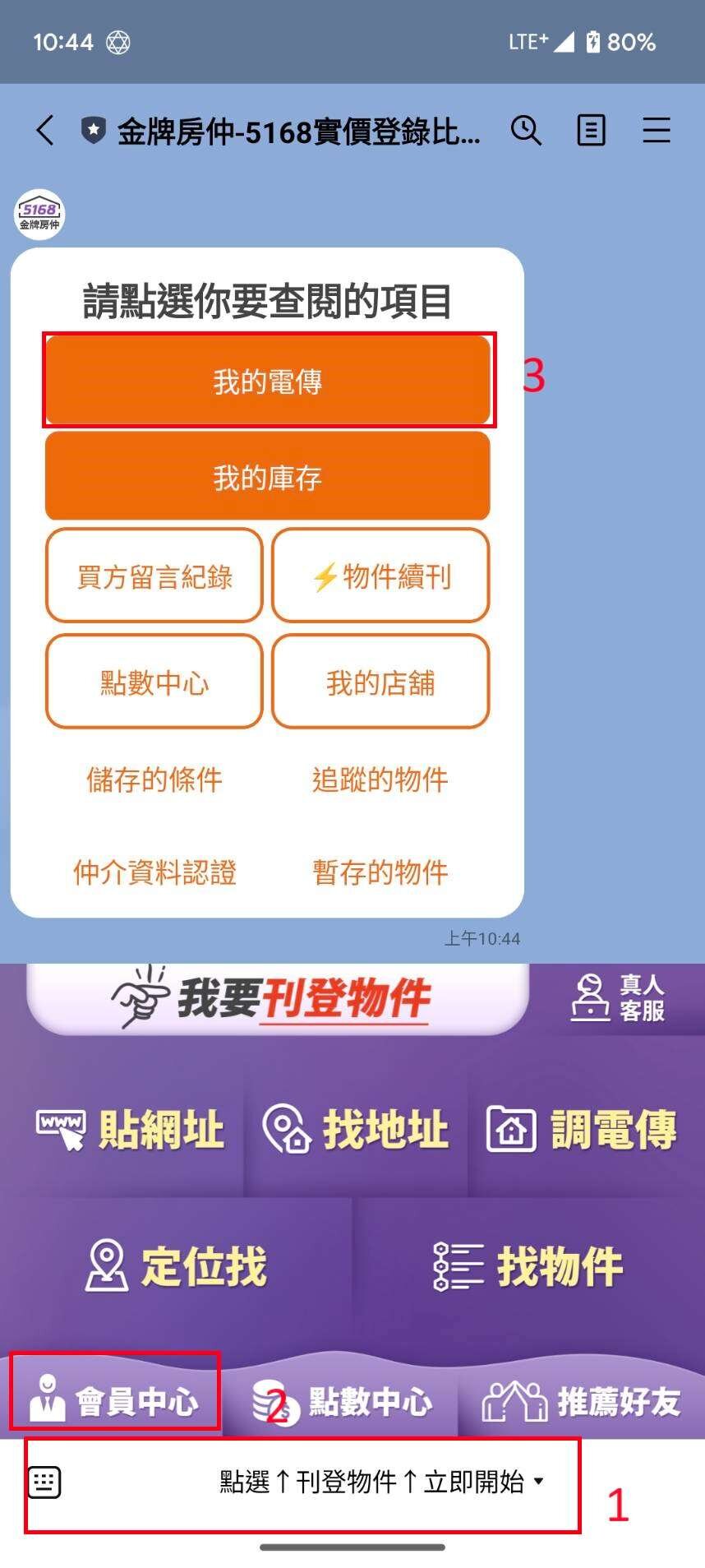Search within this chat
The width and height of the screenshot is (705, 1568).
[526, 131]
